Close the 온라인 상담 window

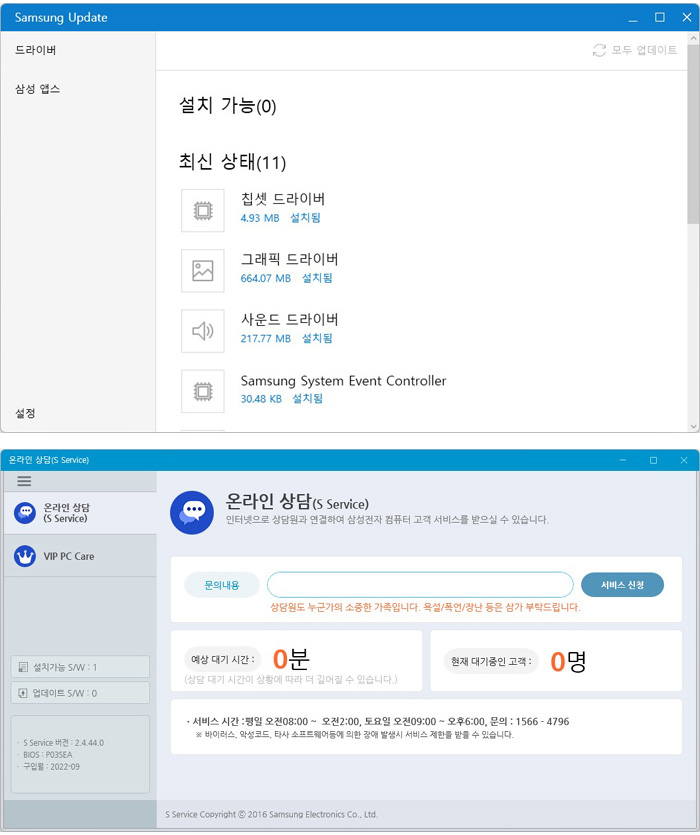pyautogui.click(x=684, y=460)
